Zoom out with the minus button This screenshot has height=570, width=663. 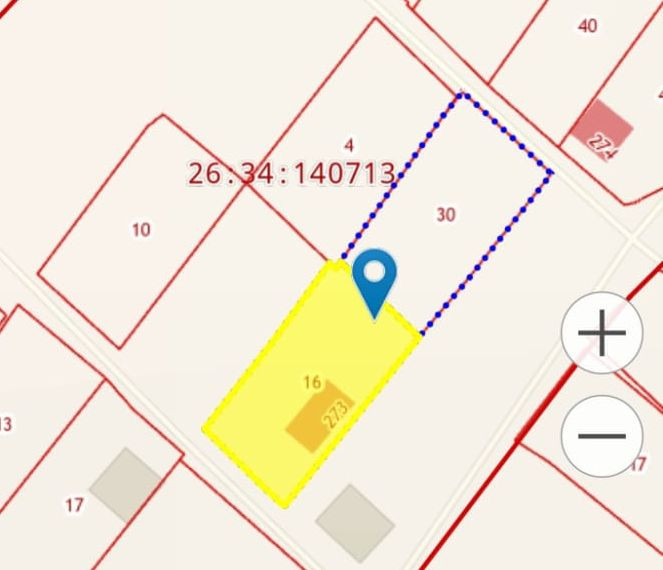[x=602, y=436]
